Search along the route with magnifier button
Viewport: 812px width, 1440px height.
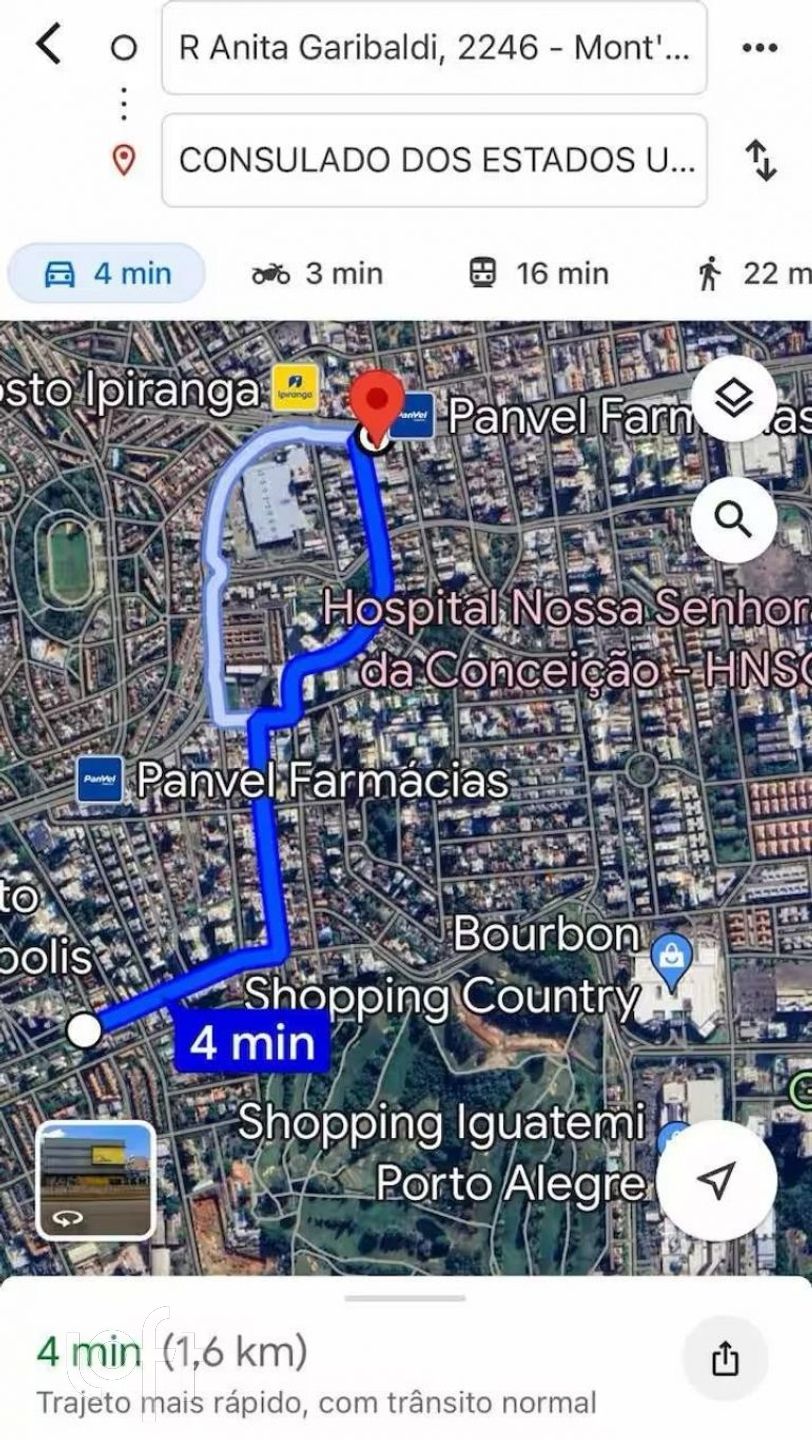(x=734, y=520)
